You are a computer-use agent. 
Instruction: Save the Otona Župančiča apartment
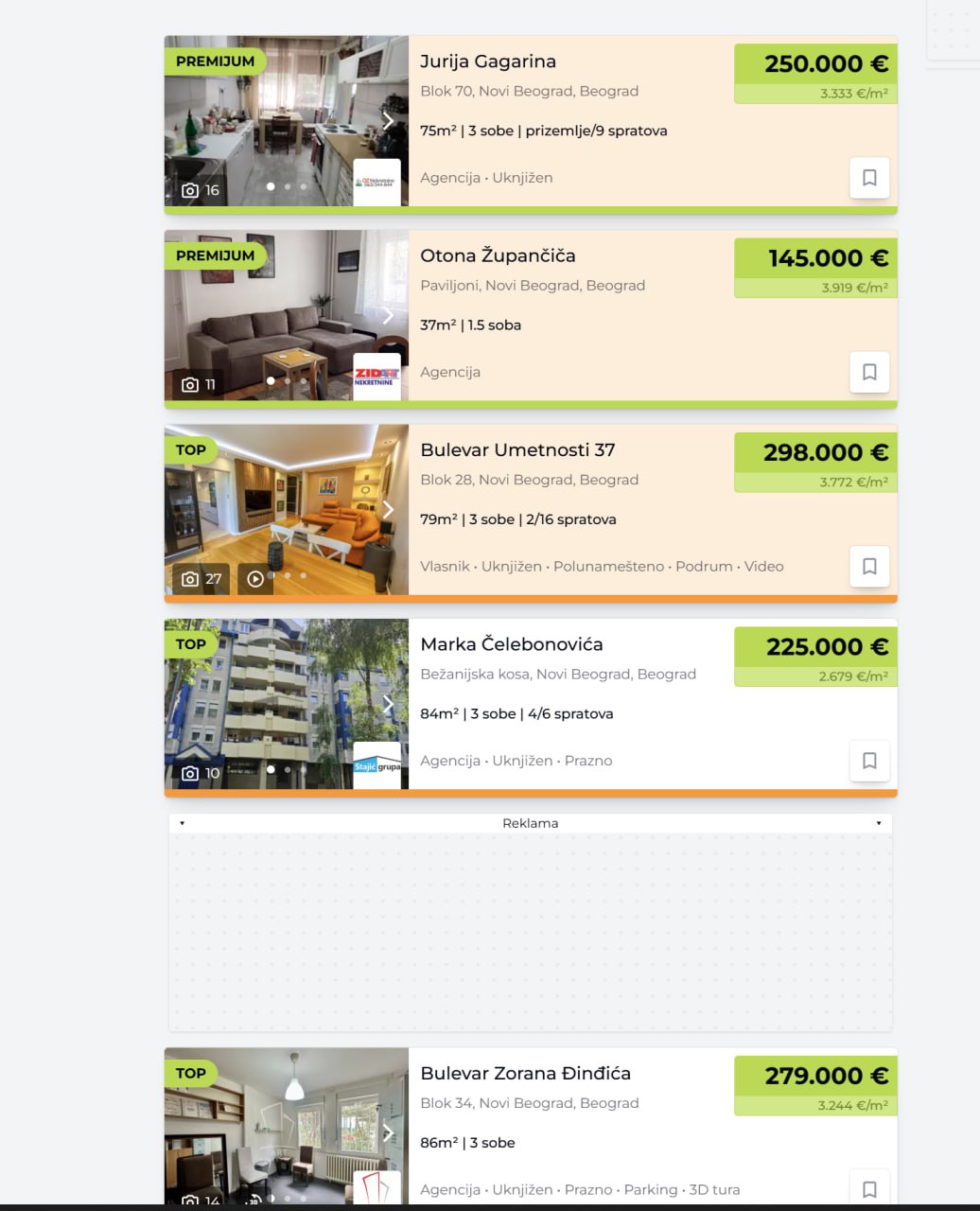pyautogui.click(x=869, y=372)
